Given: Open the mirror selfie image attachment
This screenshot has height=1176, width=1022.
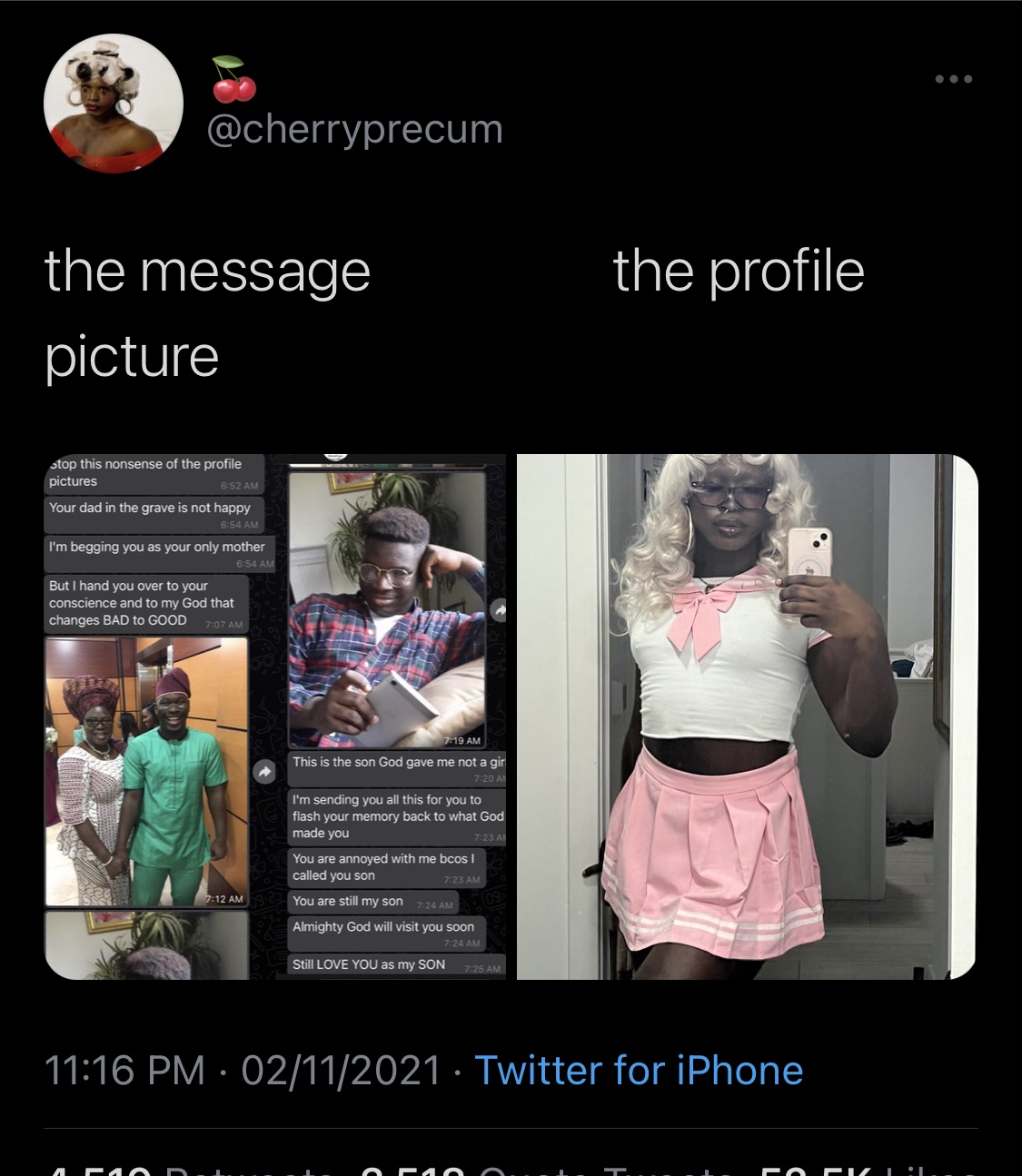Looking at the screenshot, I should [x=747, y=716].
